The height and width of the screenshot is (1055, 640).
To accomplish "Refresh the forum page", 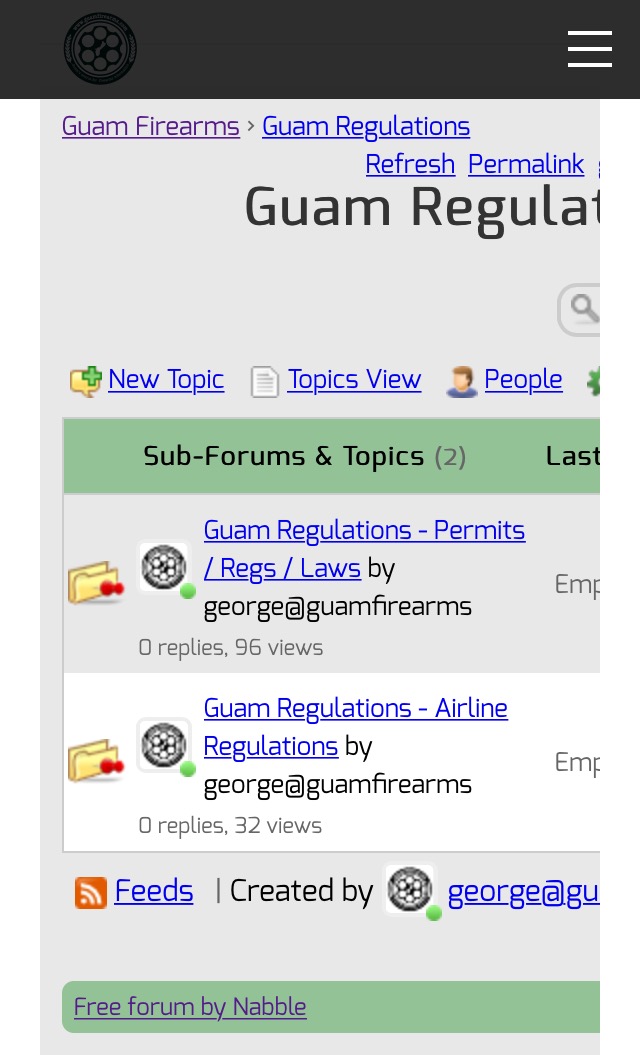I will [x=409, y=164].
